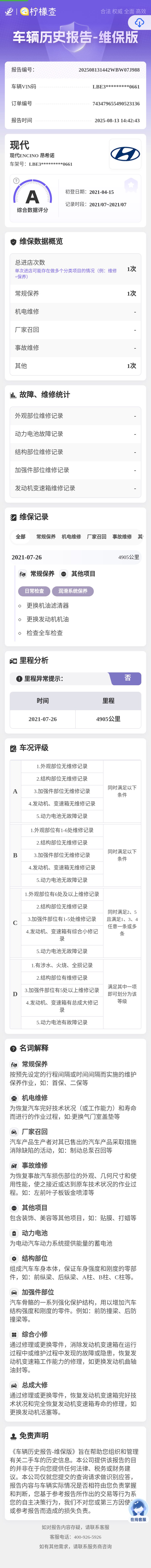The width and height of the screenshot is (151, 1568).
Task: Open the help icon beside the score
Action: pos(17,180)
